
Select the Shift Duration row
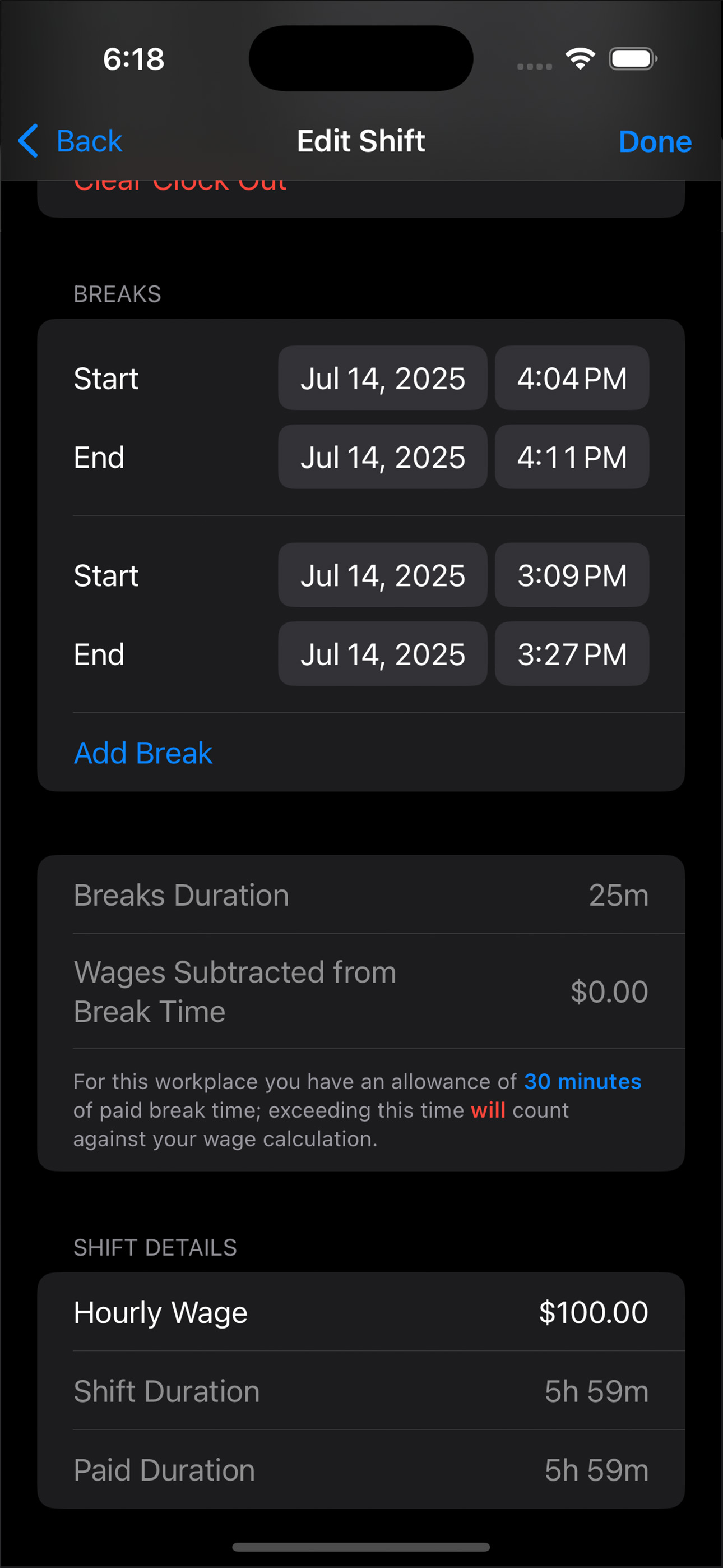click(361, 1391)
